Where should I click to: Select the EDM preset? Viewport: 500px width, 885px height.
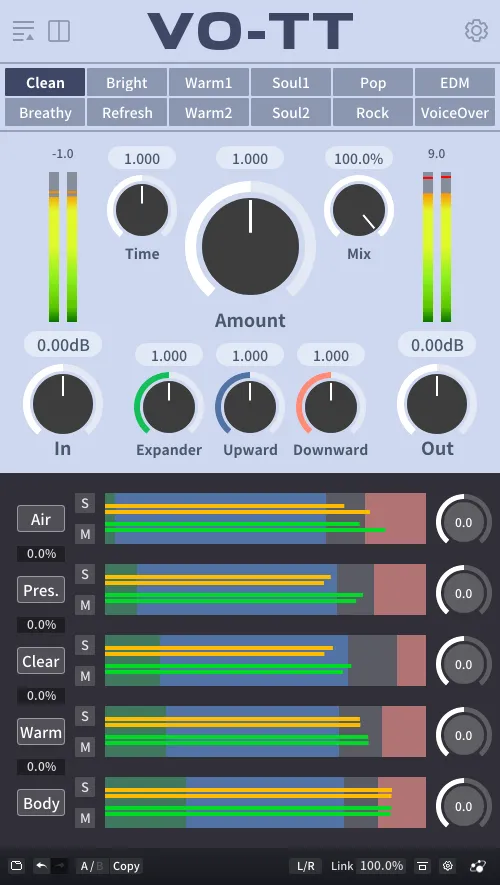[455, 83]
